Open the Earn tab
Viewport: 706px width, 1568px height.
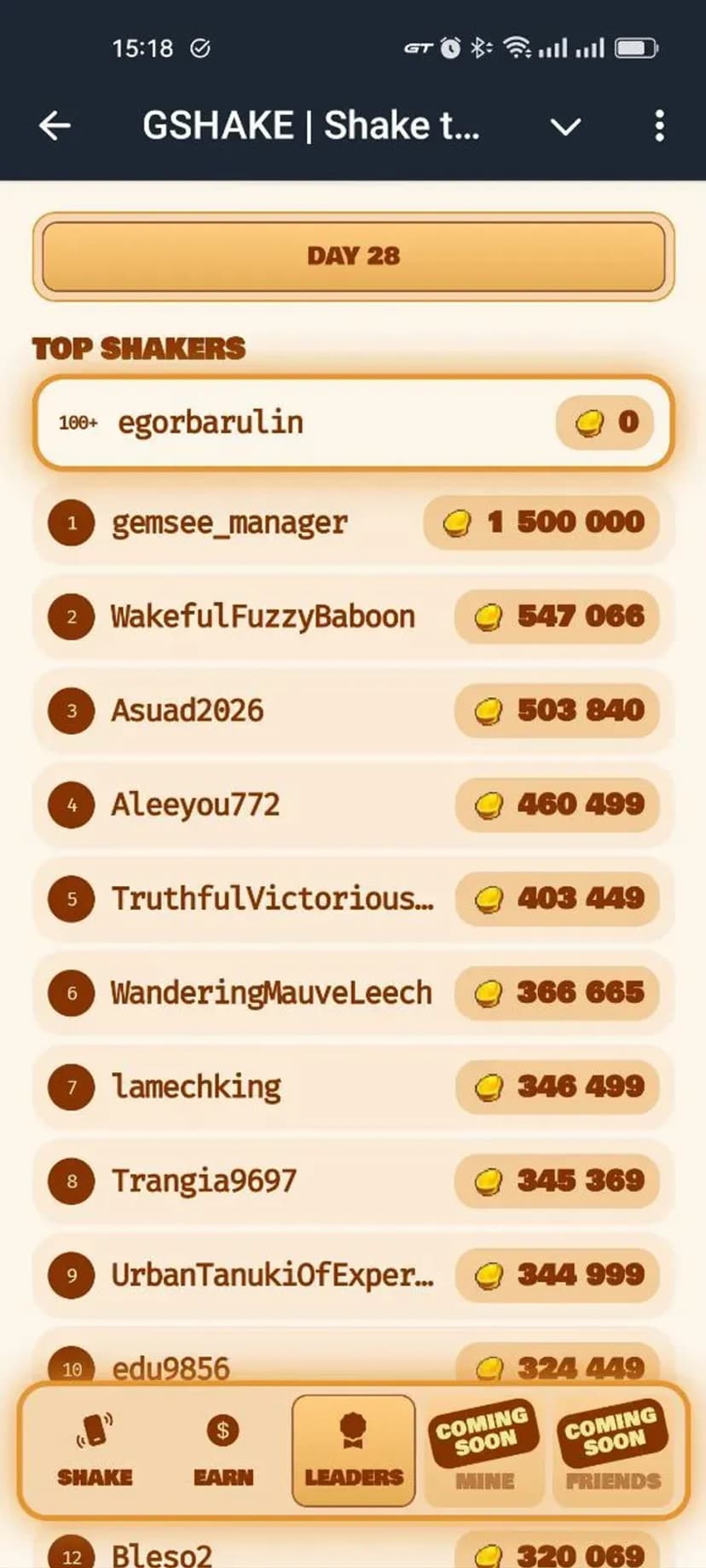[x=223, y=1450]
